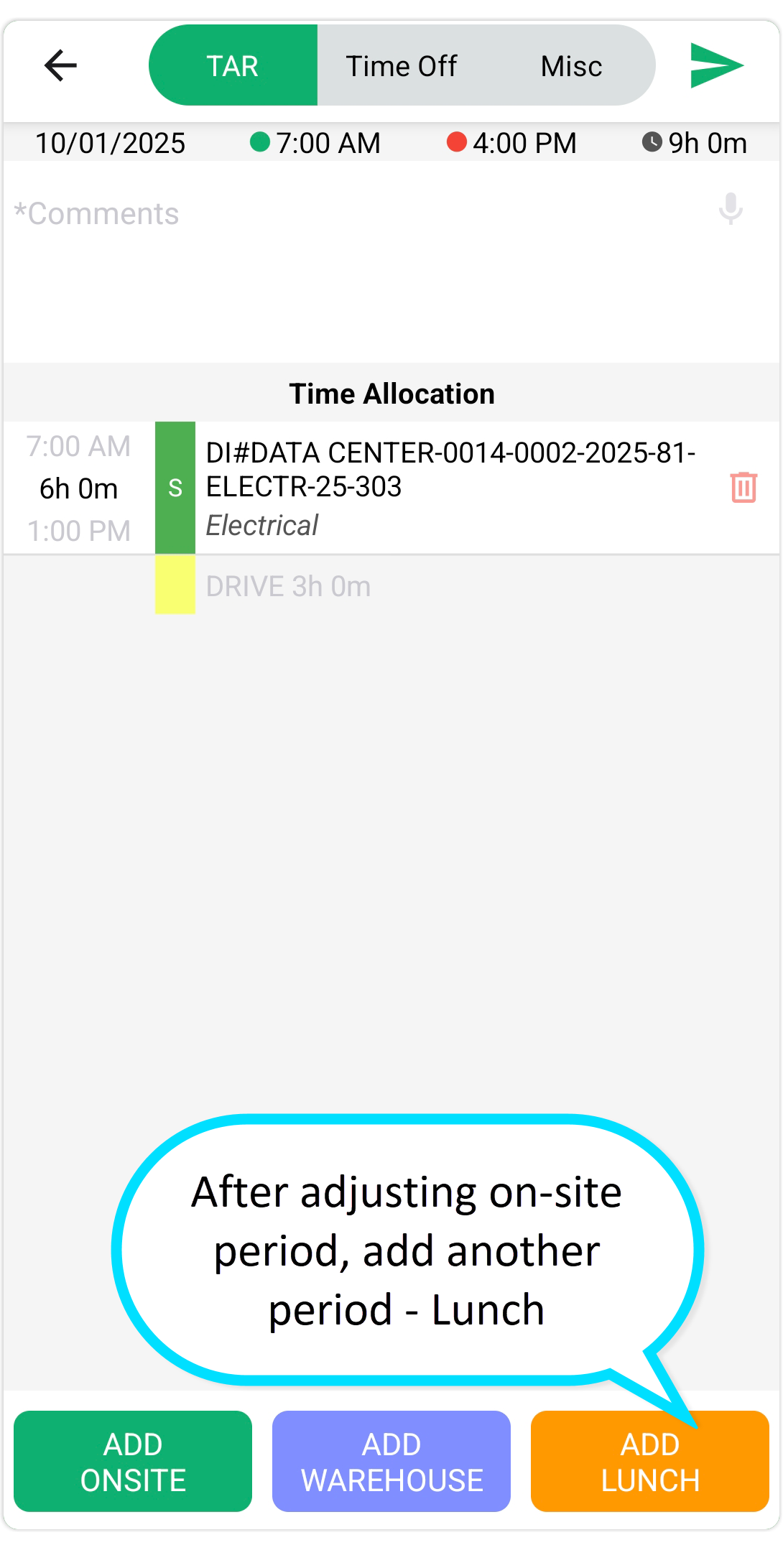Delete the Electrical on-site entry
783x1568 pixels.
click(x=743, y=487)
